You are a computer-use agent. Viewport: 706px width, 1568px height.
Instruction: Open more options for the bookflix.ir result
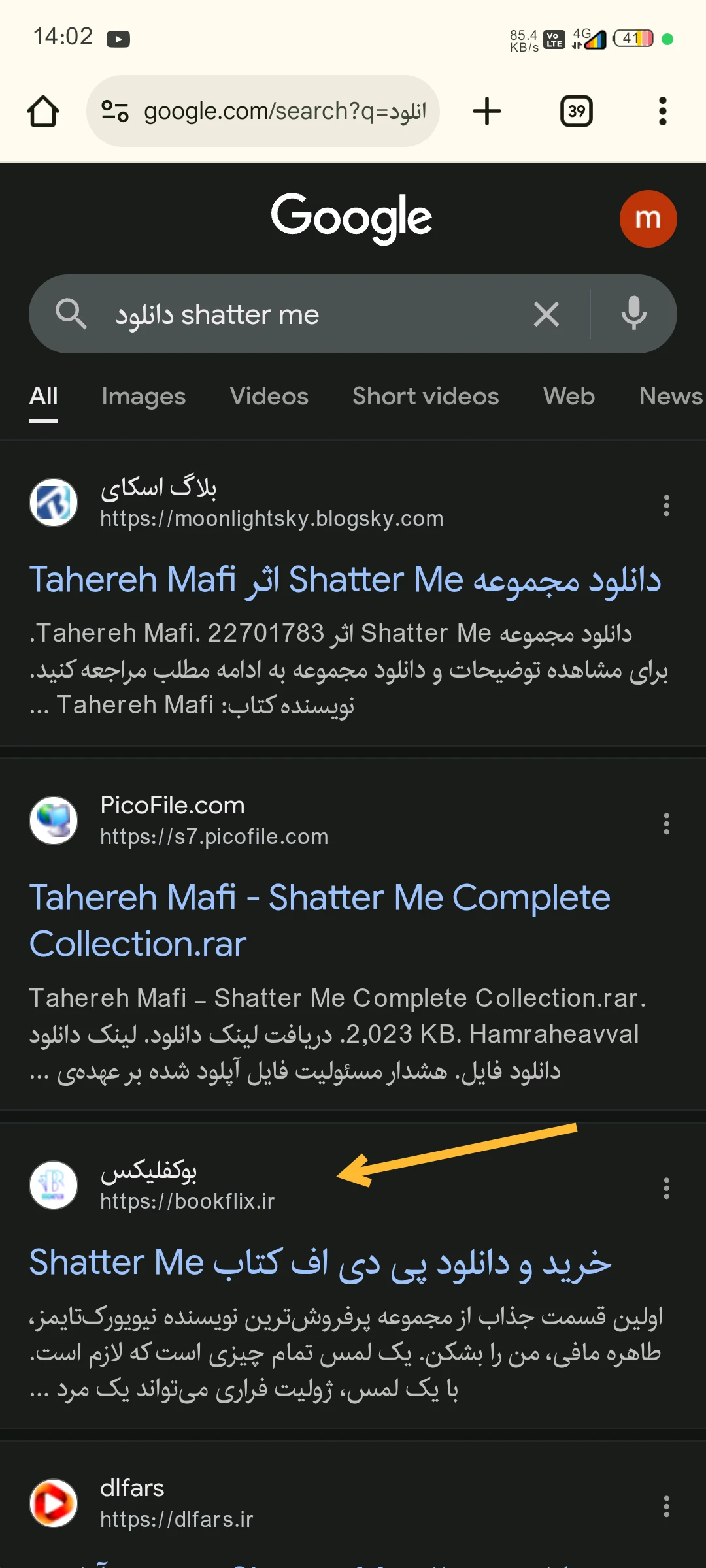point(666,1188)
